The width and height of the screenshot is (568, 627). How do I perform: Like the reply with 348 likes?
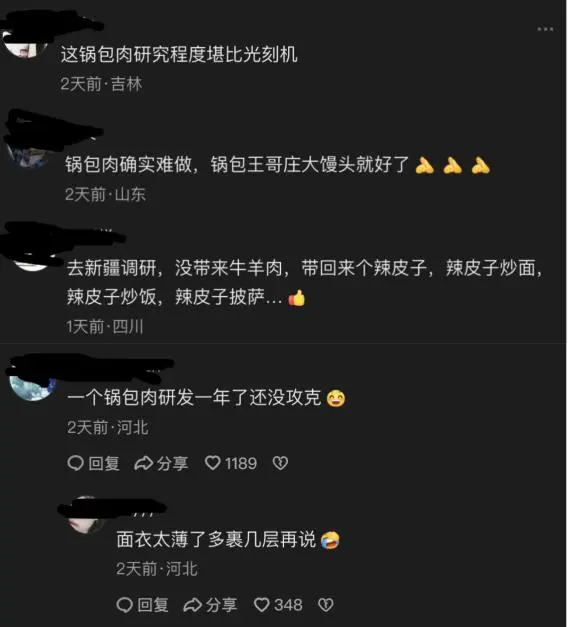click(278, 605)
